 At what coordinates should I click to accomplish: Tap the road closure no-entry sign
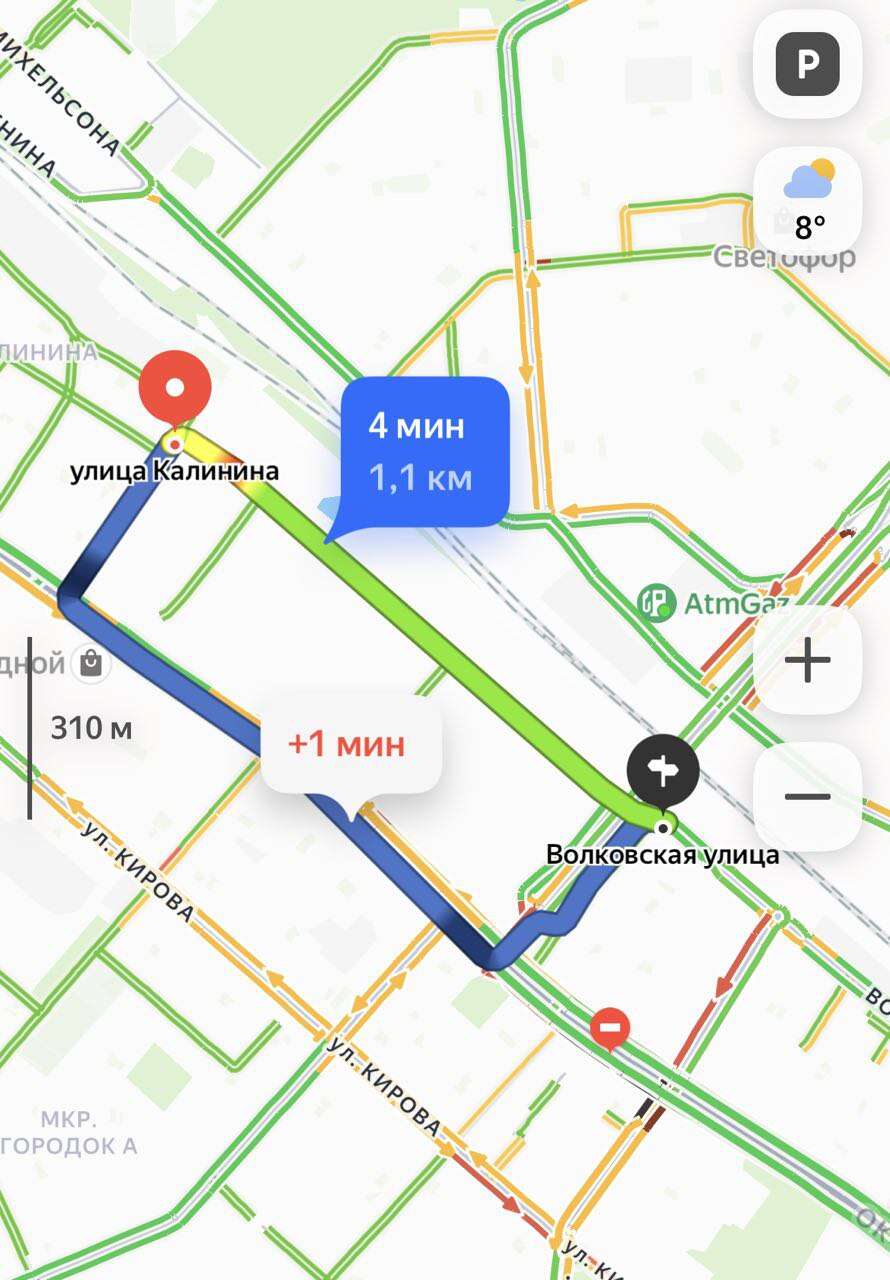(x=609, y=1027)
